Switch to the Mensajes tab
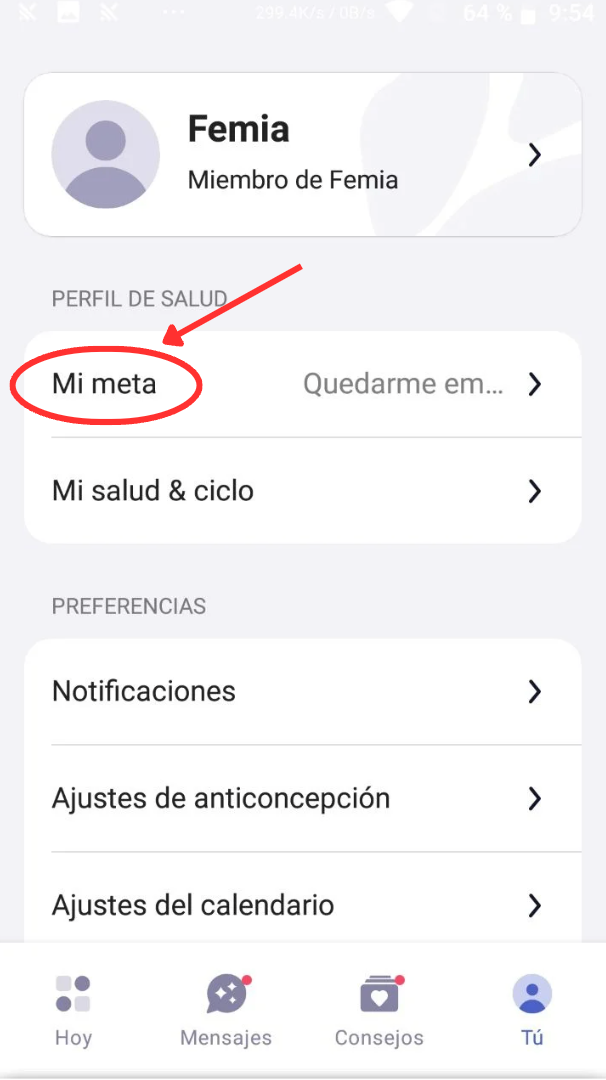This screenshot has height=1080, width=606. [x=226, y=1010]
